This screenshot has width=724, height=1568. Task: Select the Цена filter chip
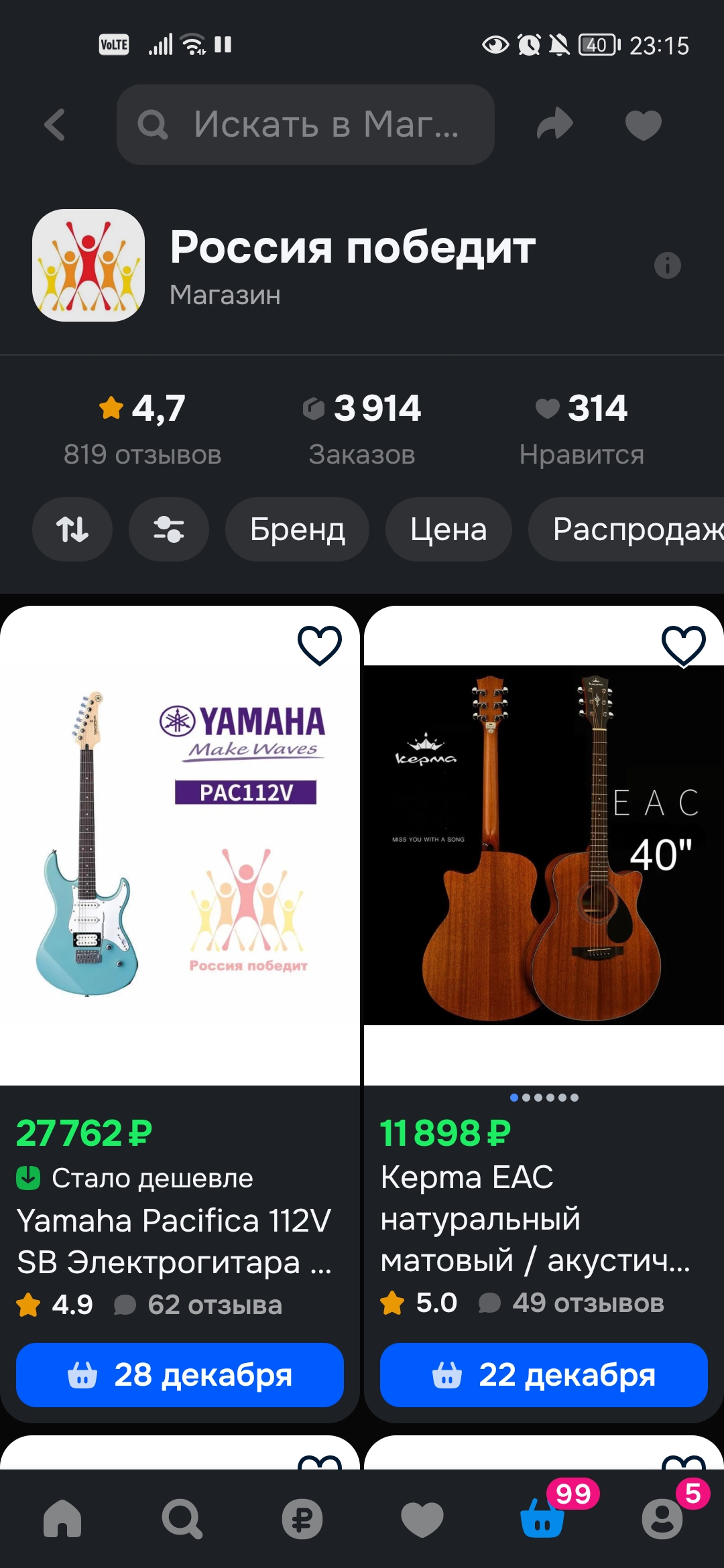coord(448,529)
